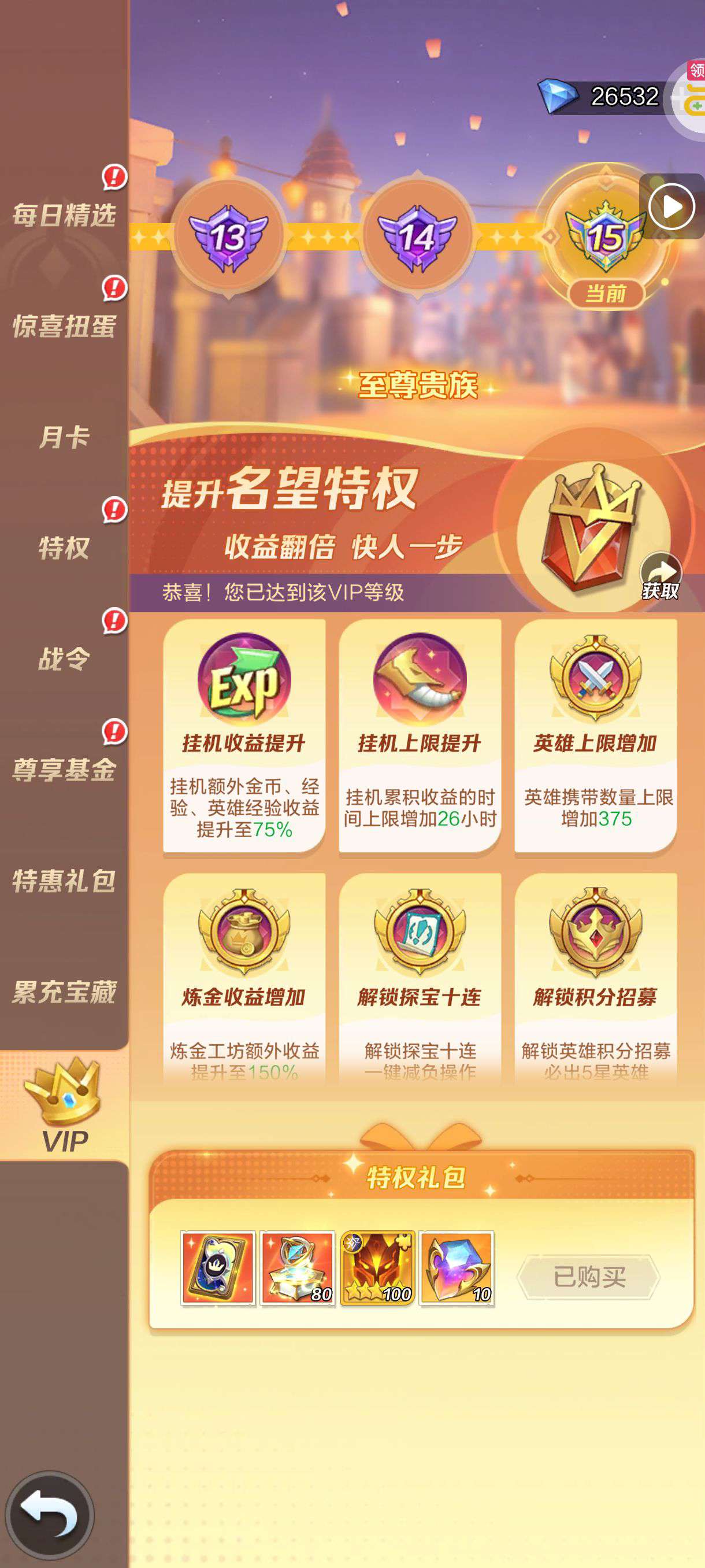Viewport: 705px width, 1568px height.
Task: Switch to the 惊喜扭蛋 tab
Action: (x=64, y=326)
